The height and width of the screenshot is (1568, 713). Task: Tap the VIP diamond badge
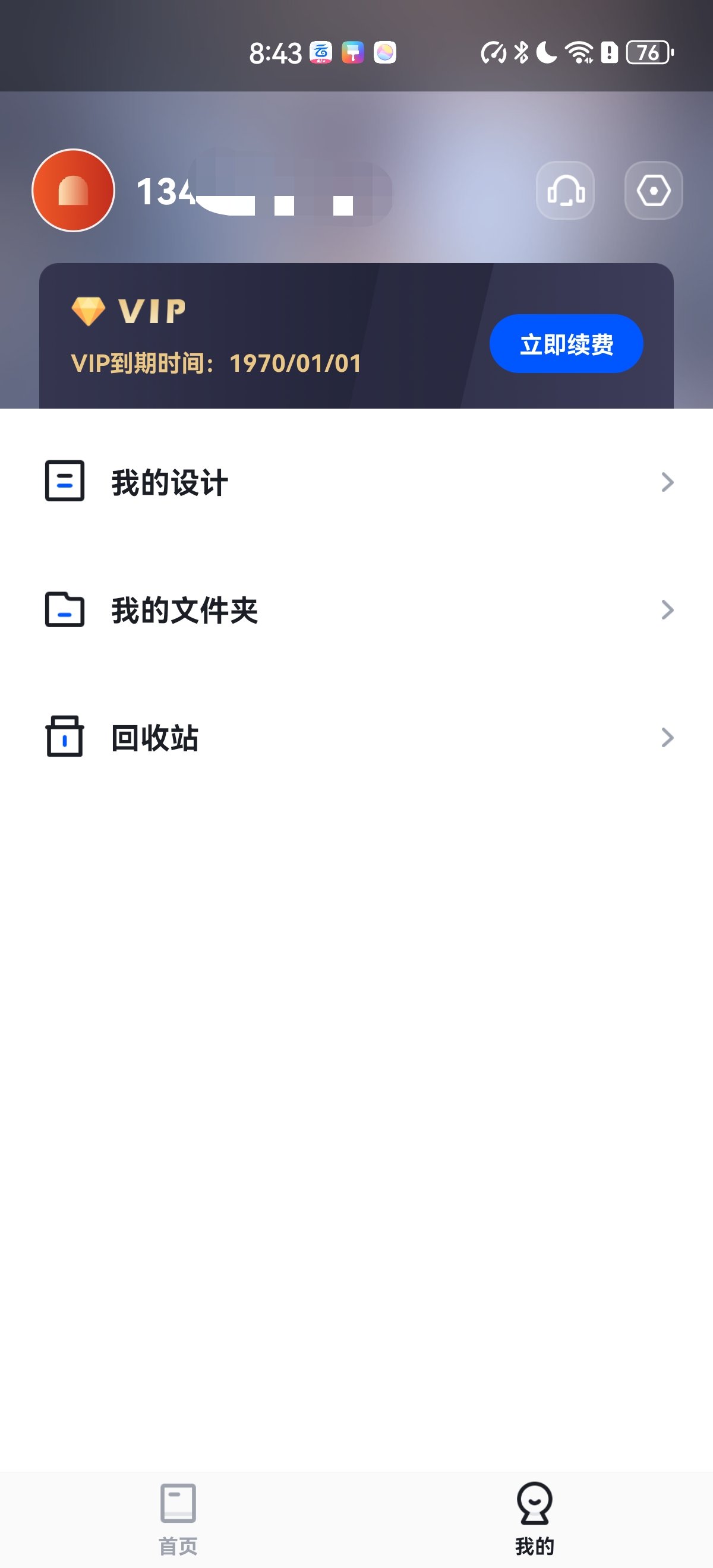(88, 311)
